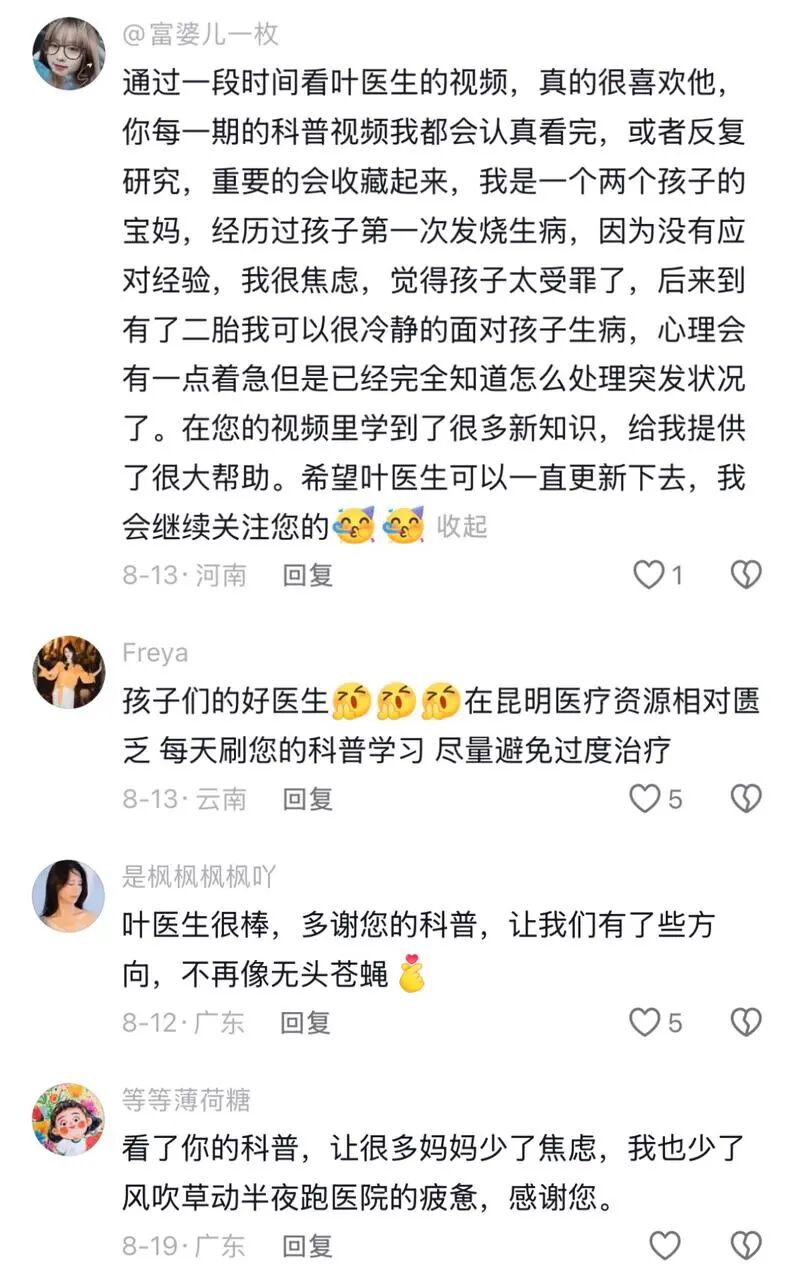Dislike the comment from 是枫枫枫枫吖
The width and height of the screenshot is (797, 1280).
click(746, 1023)
